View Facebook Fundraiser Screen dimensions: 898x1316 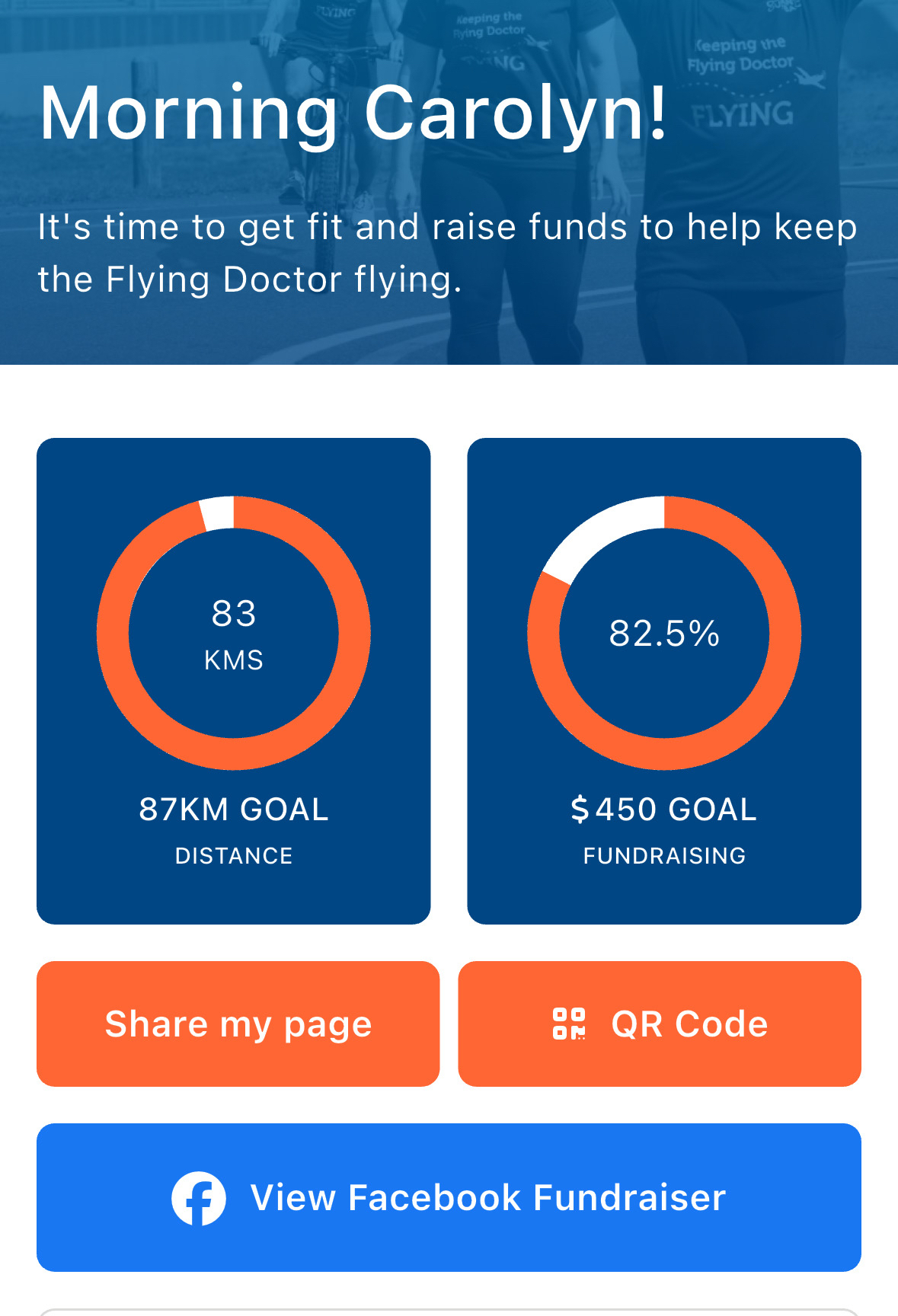click(449, 1197)
